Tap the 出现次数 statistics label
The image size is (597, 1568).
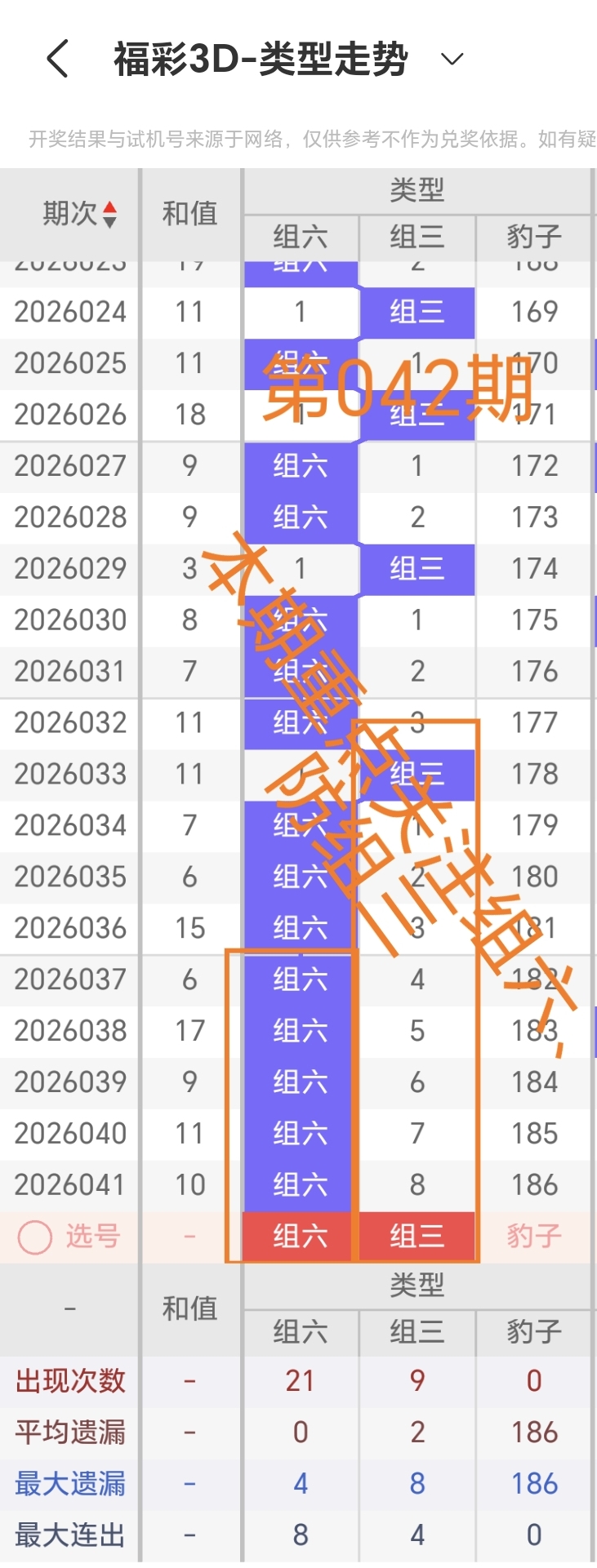coord(69,1381)
